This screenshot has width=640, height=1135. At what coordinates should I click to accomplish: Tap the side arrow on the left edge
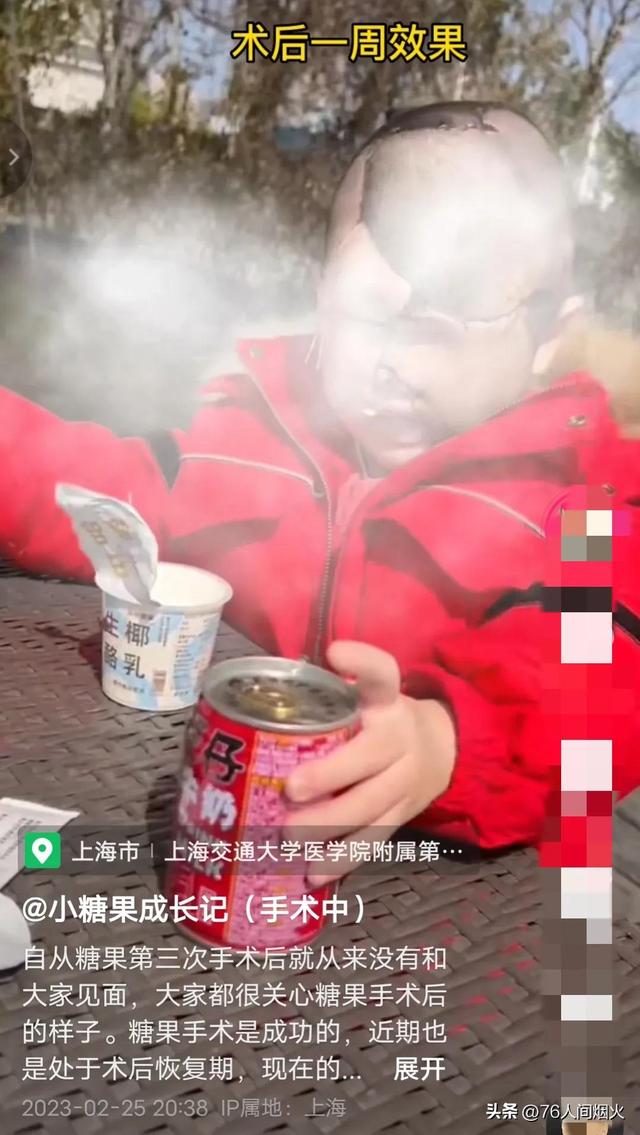coord(13,157)
